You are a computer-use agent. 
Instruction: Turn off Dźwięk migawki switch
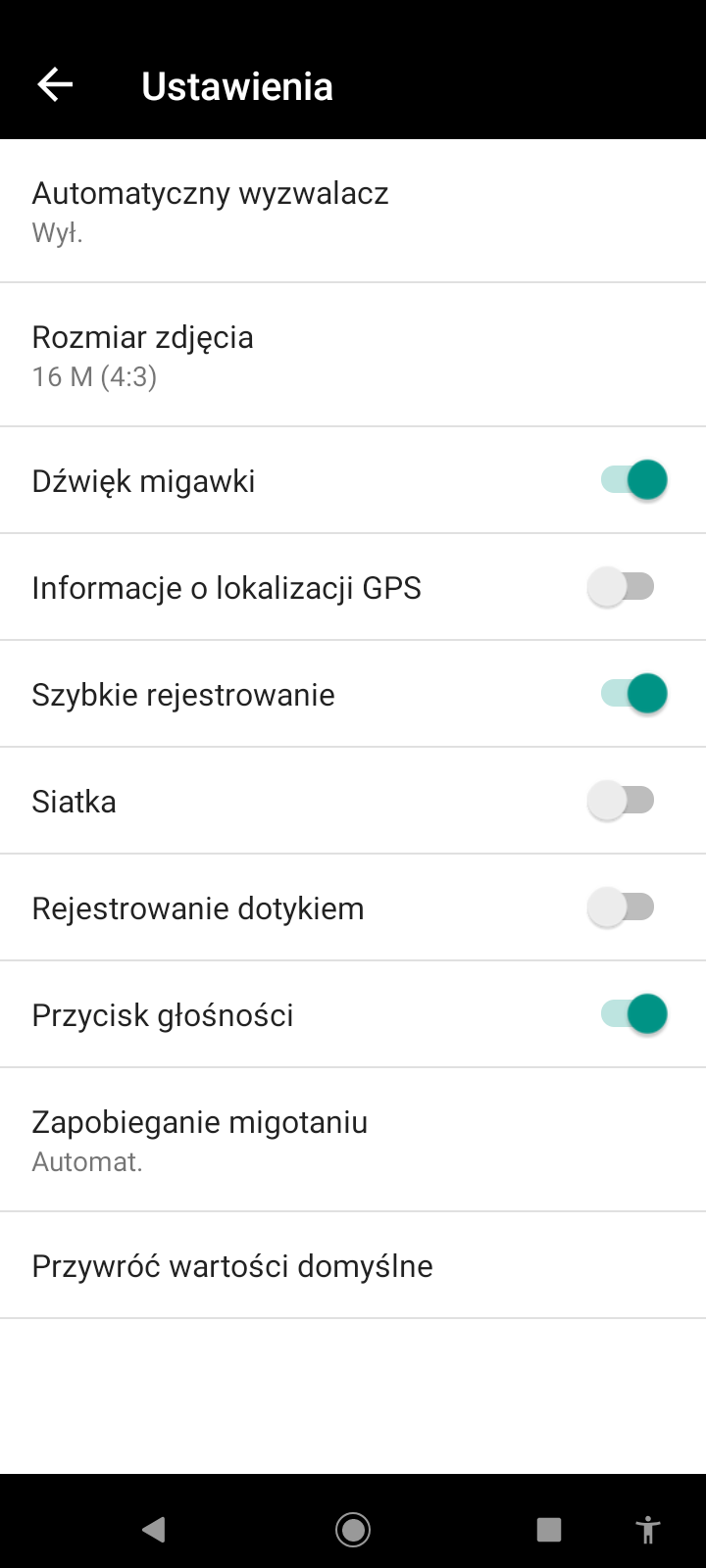[x=633, y=480]
